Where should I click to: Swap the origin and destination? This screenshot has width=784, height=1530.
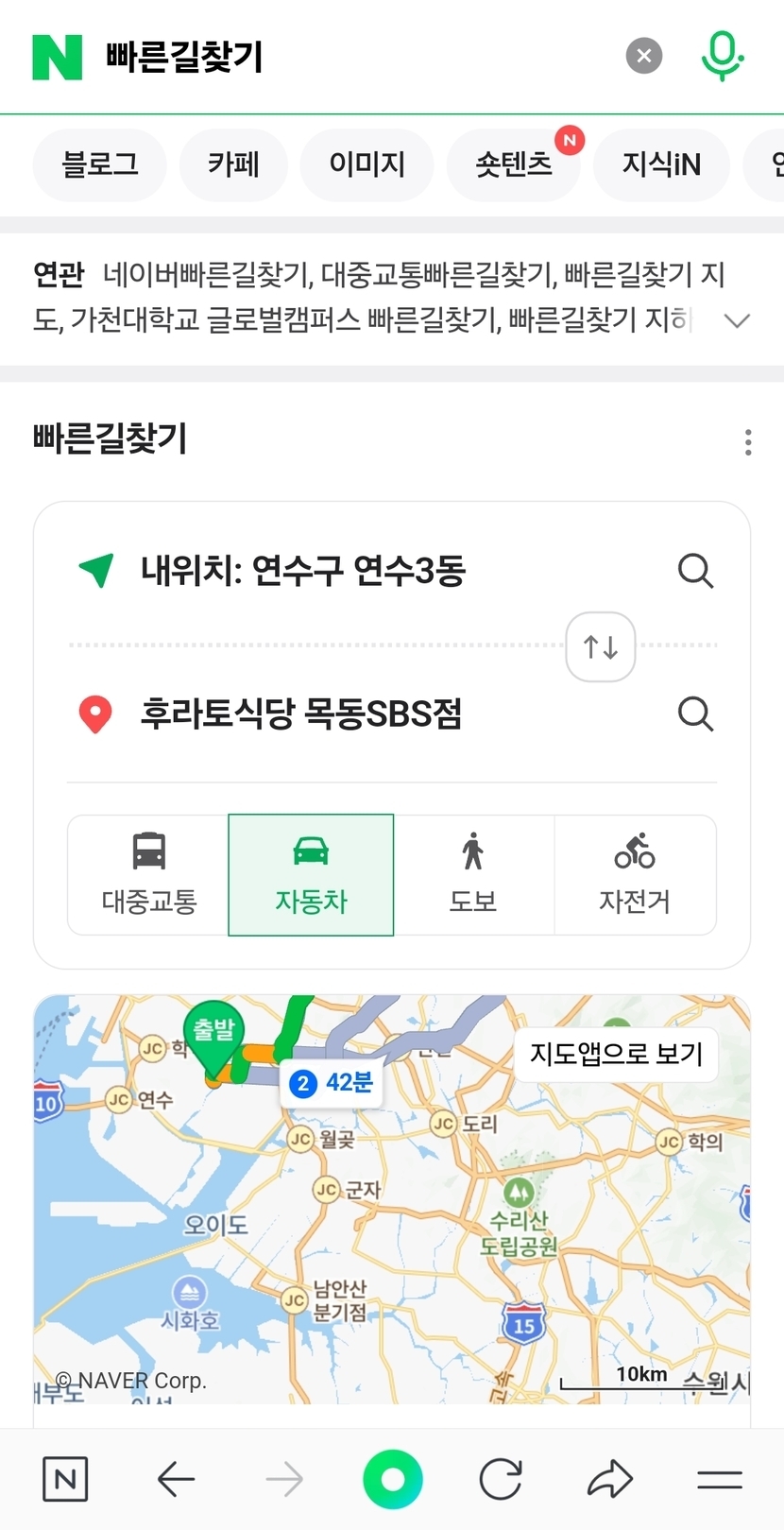[x=601, y=646]
